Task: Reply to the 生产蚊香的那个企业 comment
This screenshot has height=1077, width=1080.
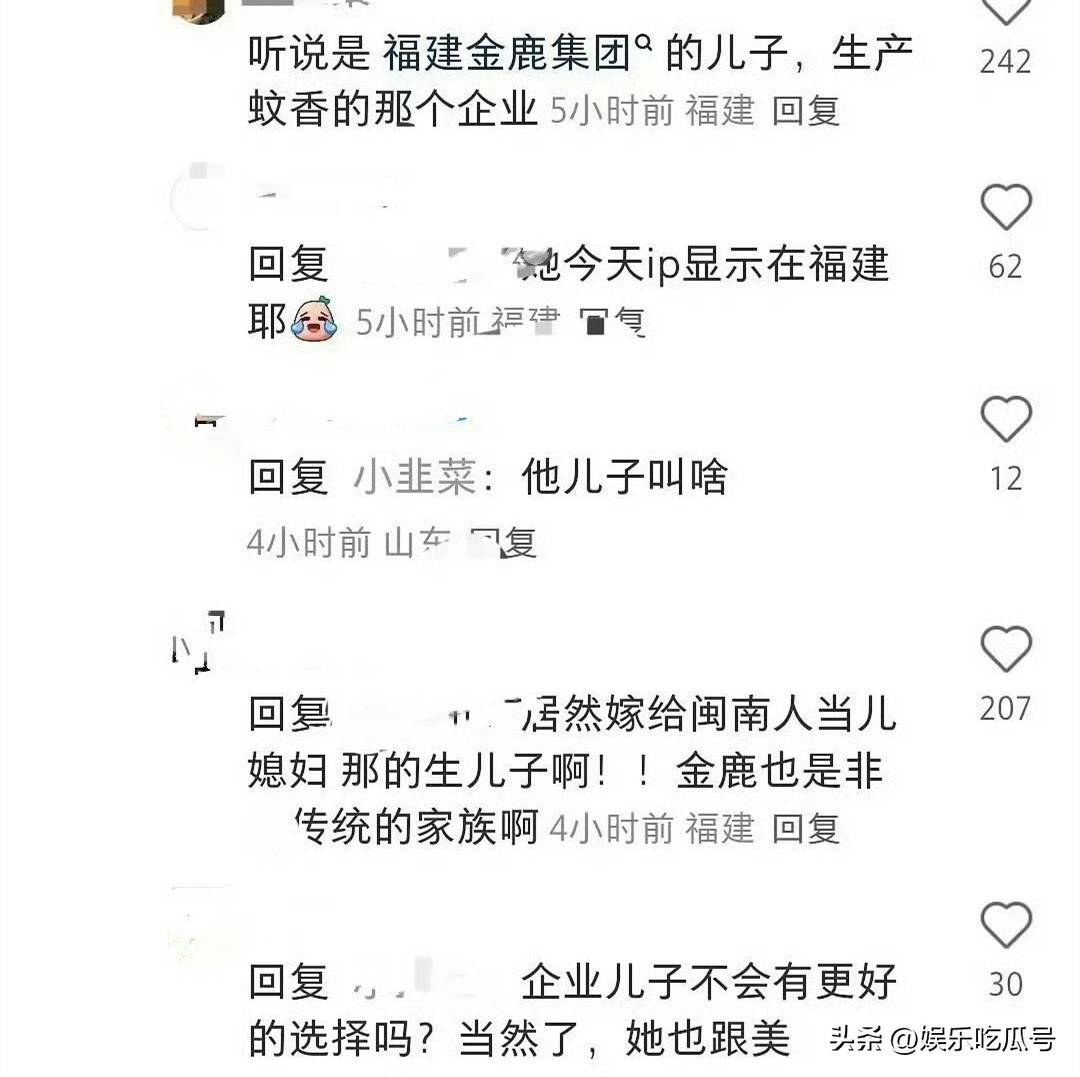Action: (x=805, y=111)
